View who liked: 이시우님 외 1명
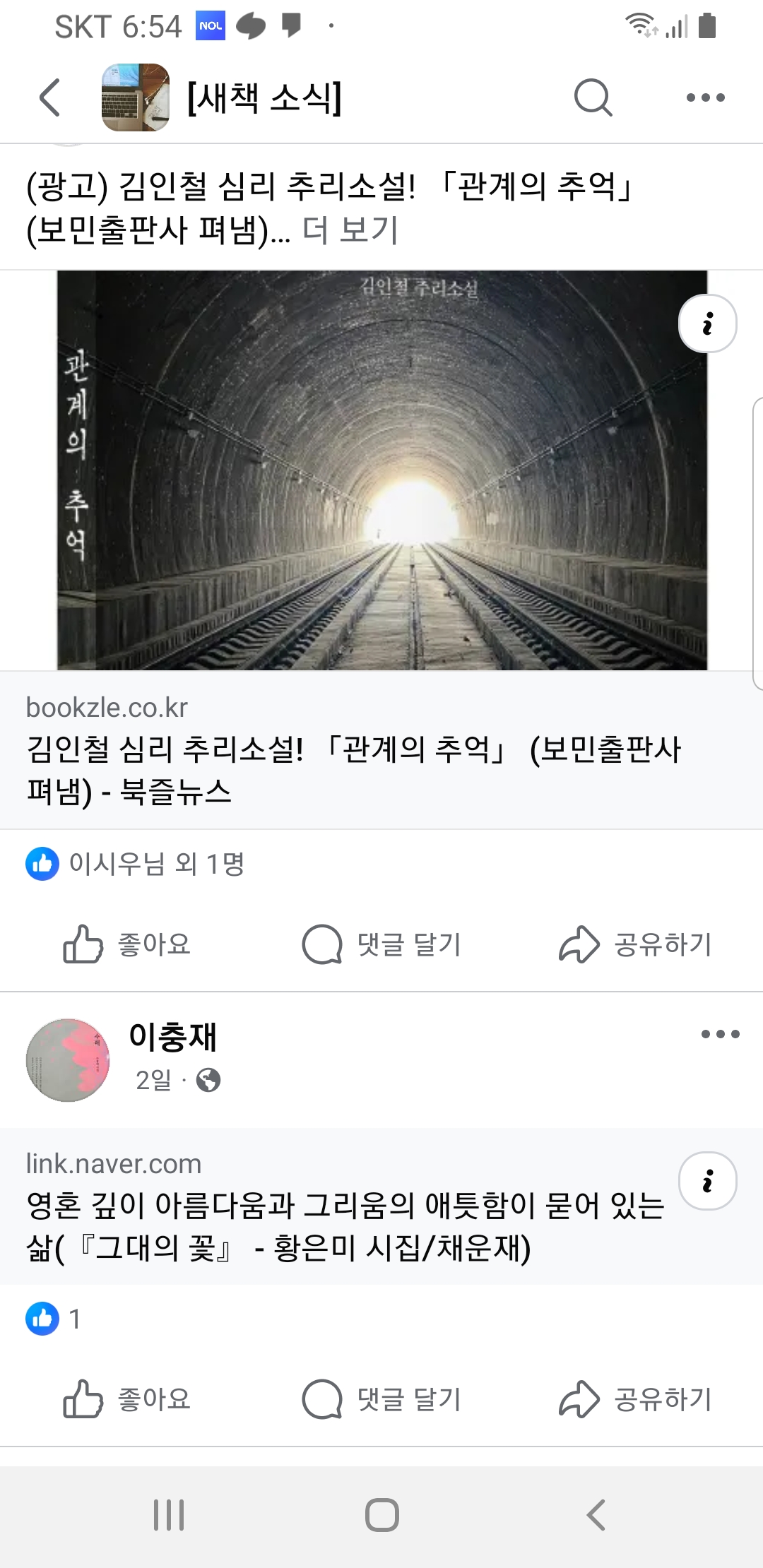 click(155, 863)
